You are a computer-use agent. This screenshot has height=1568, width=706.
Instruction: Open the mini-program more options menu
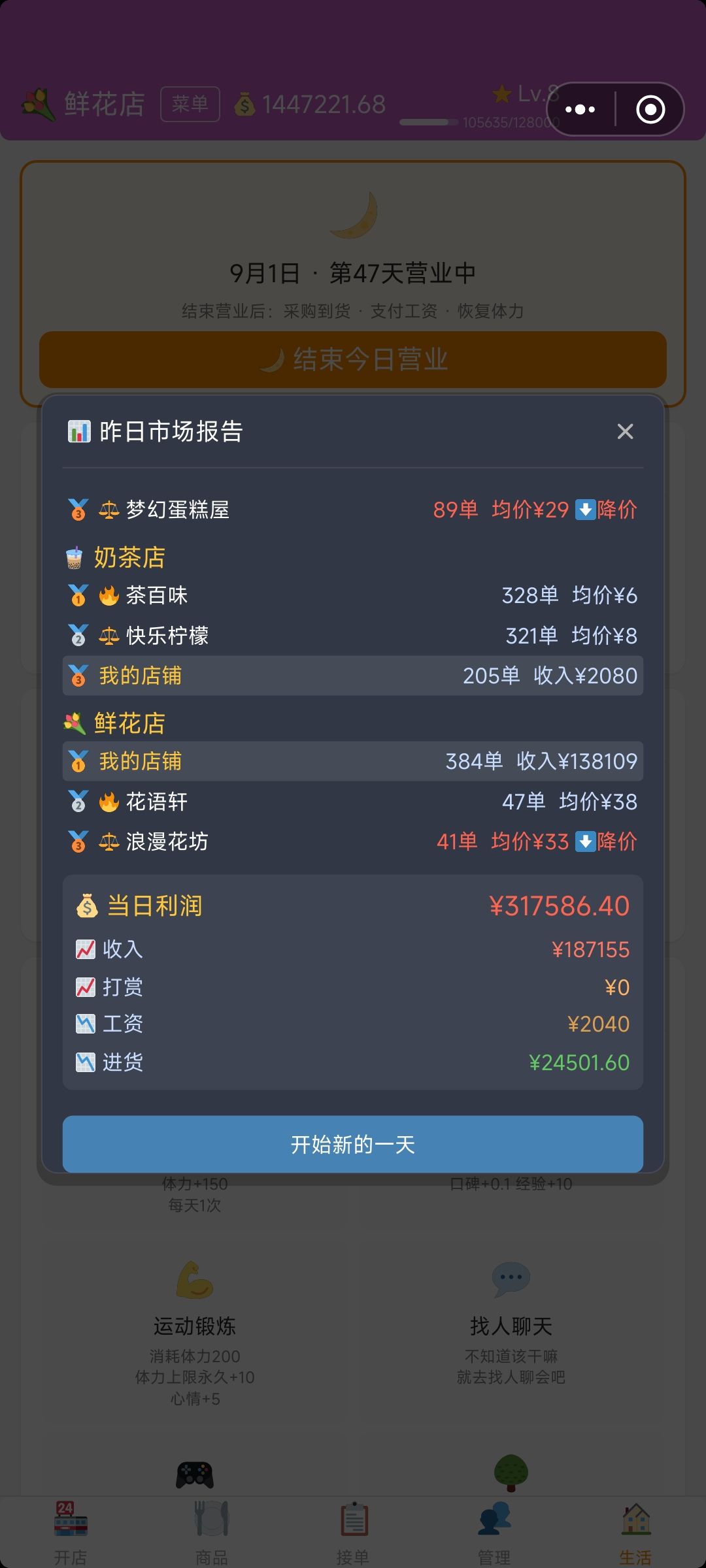click(578, 108)
